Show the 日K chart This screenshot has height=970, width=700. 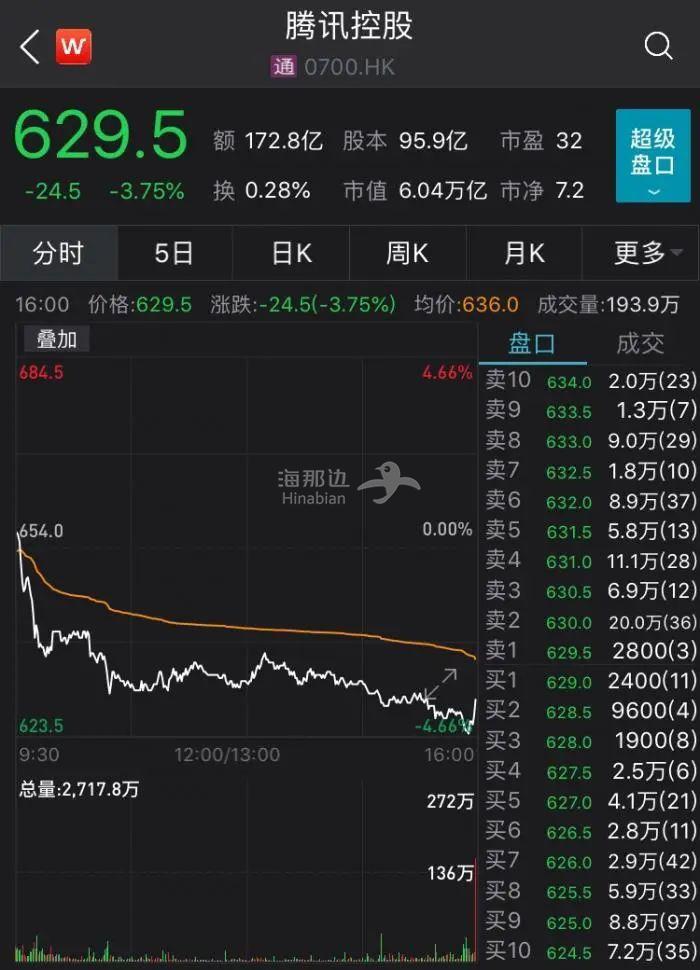[291, 253]
